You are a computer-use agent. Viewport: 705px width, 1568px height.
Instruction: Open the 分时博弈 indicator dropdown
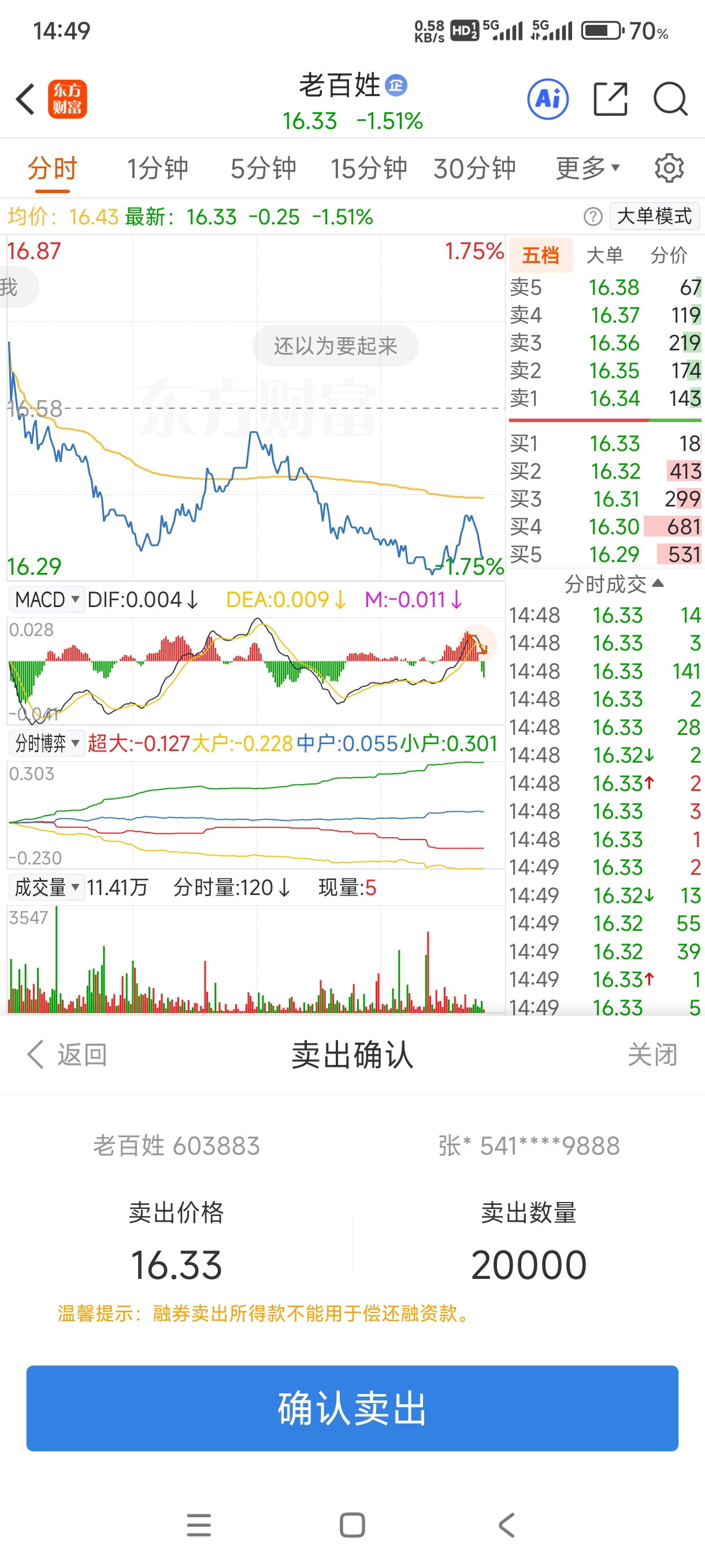[x=46, y=743]
